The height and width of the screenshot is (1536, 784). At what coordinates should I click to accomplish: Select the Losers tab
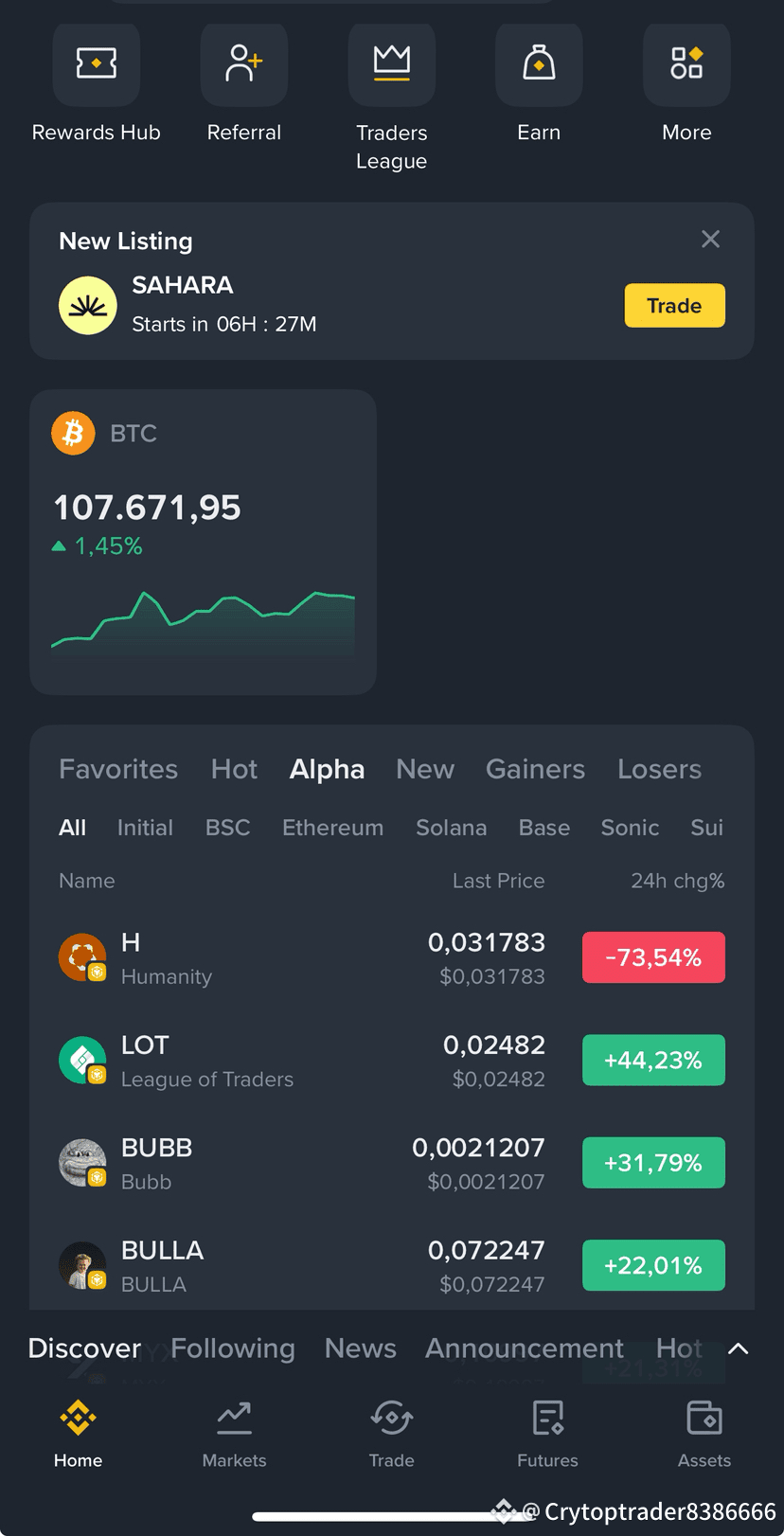pos(659,769)
